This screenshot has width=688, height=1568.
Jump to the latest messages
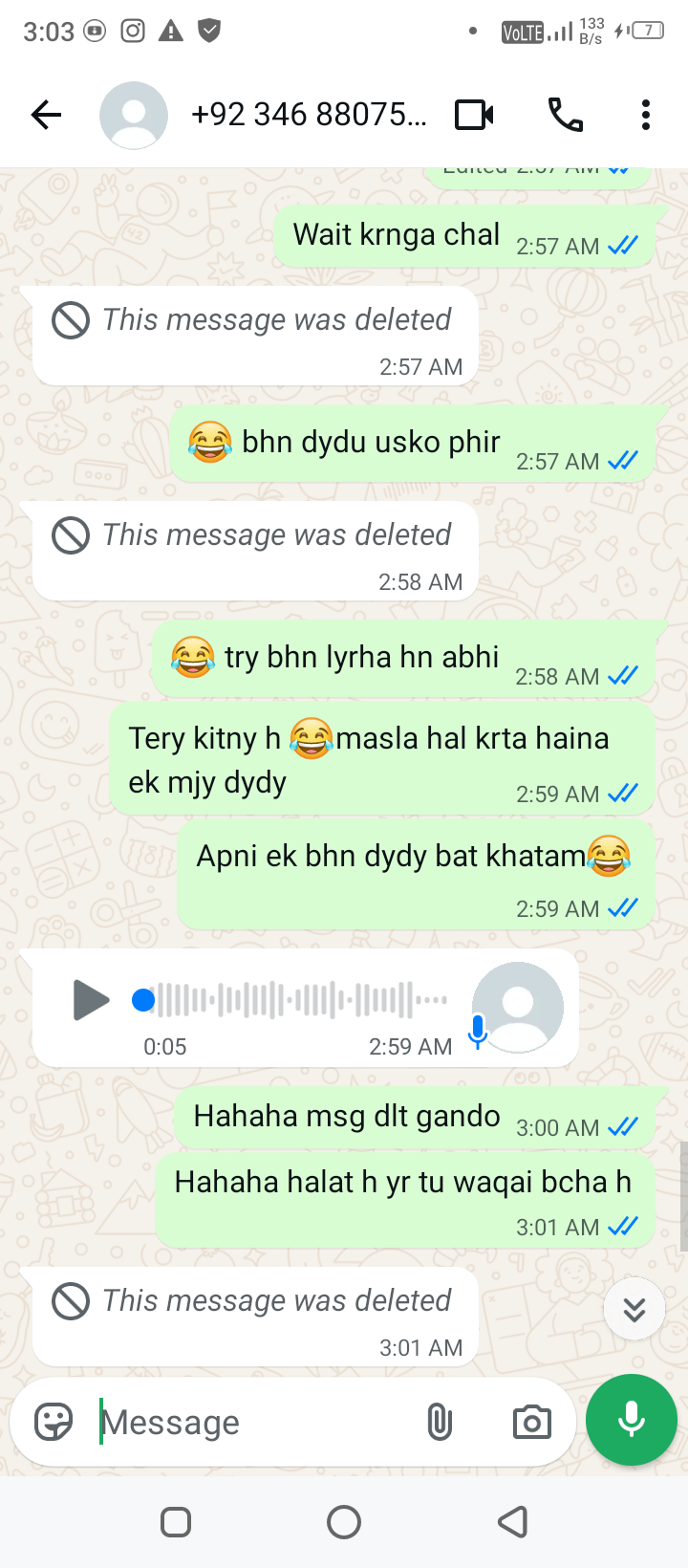[634, 1309]
